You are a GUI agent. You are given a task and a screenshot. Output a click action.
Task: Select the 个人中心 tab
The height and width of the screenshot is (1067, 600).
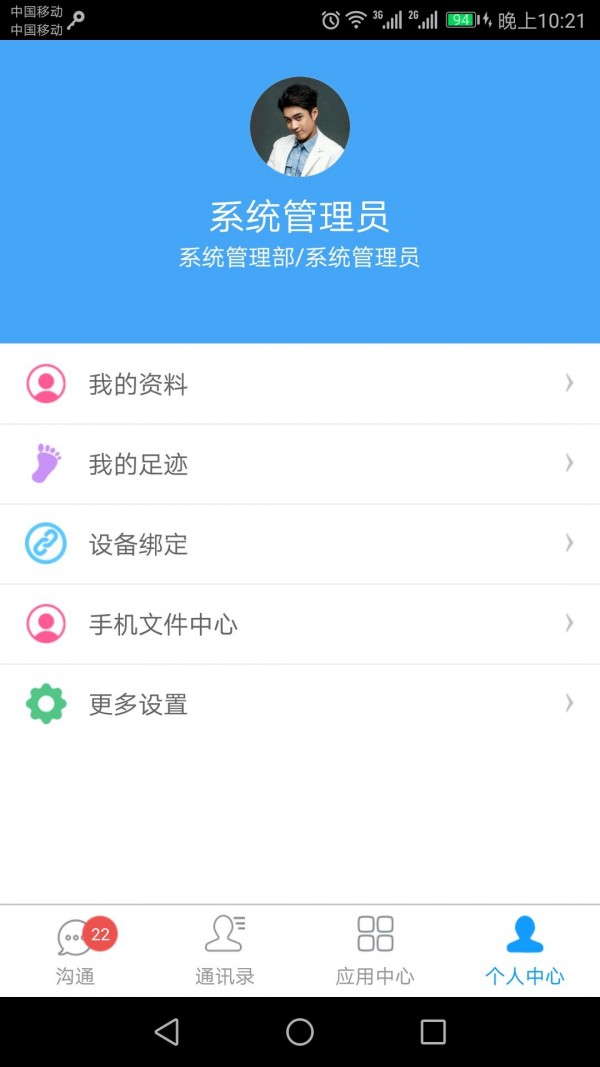point(524,951)
